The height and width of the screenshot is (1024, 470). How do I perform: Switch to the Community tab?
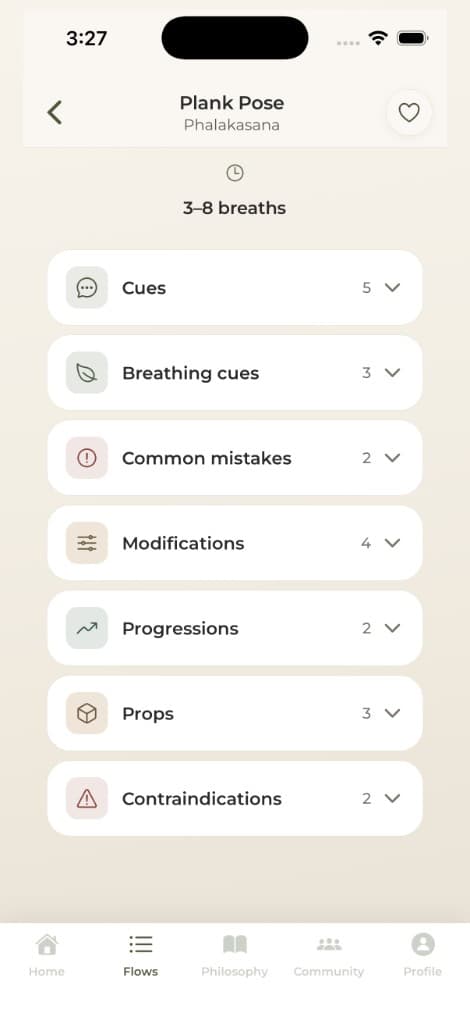pos(328,955)
